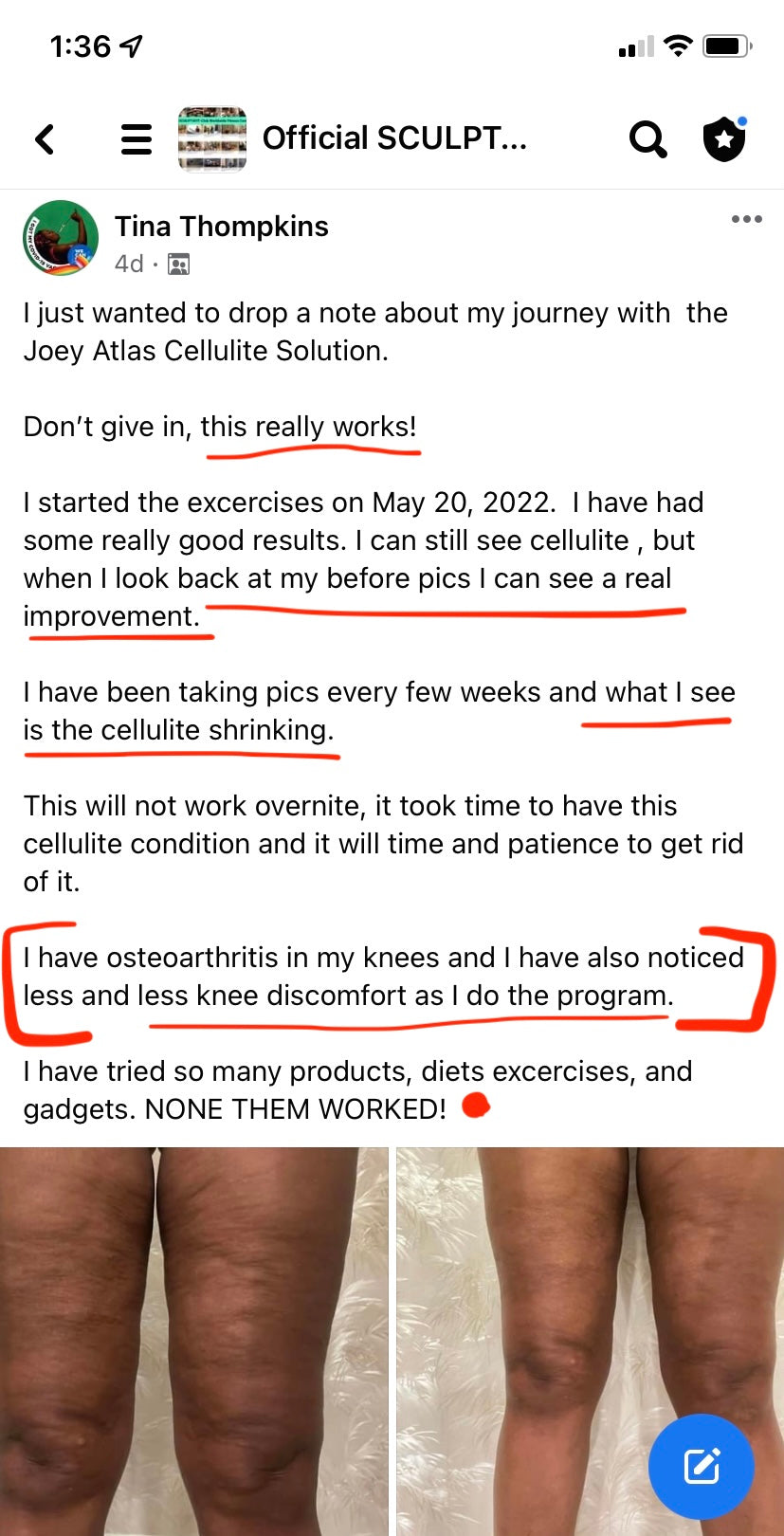Go back using the arrow icon

point(45,139)
